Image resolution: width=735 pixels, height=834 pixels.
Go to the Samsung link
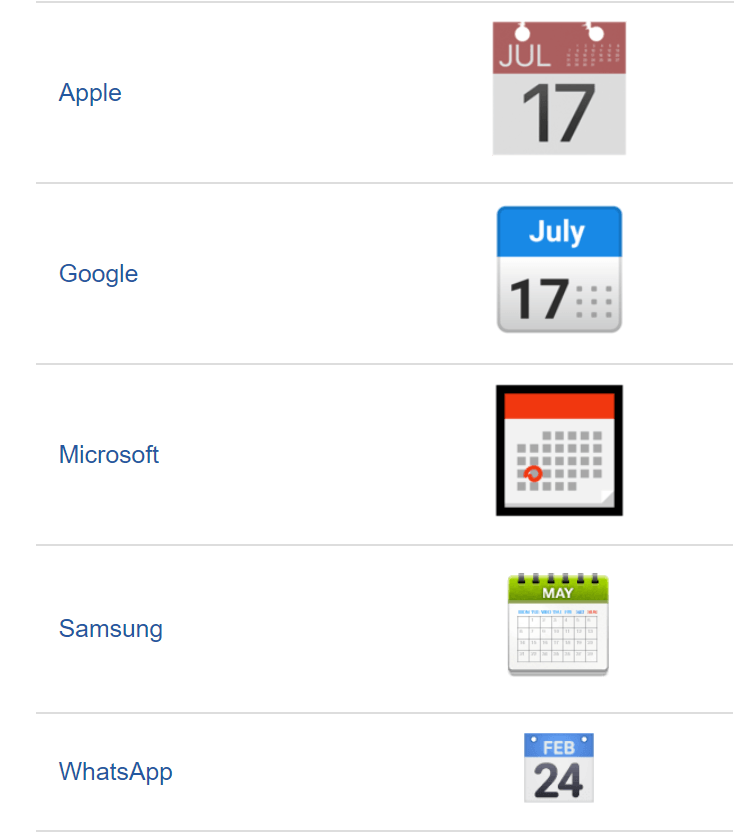110,629
